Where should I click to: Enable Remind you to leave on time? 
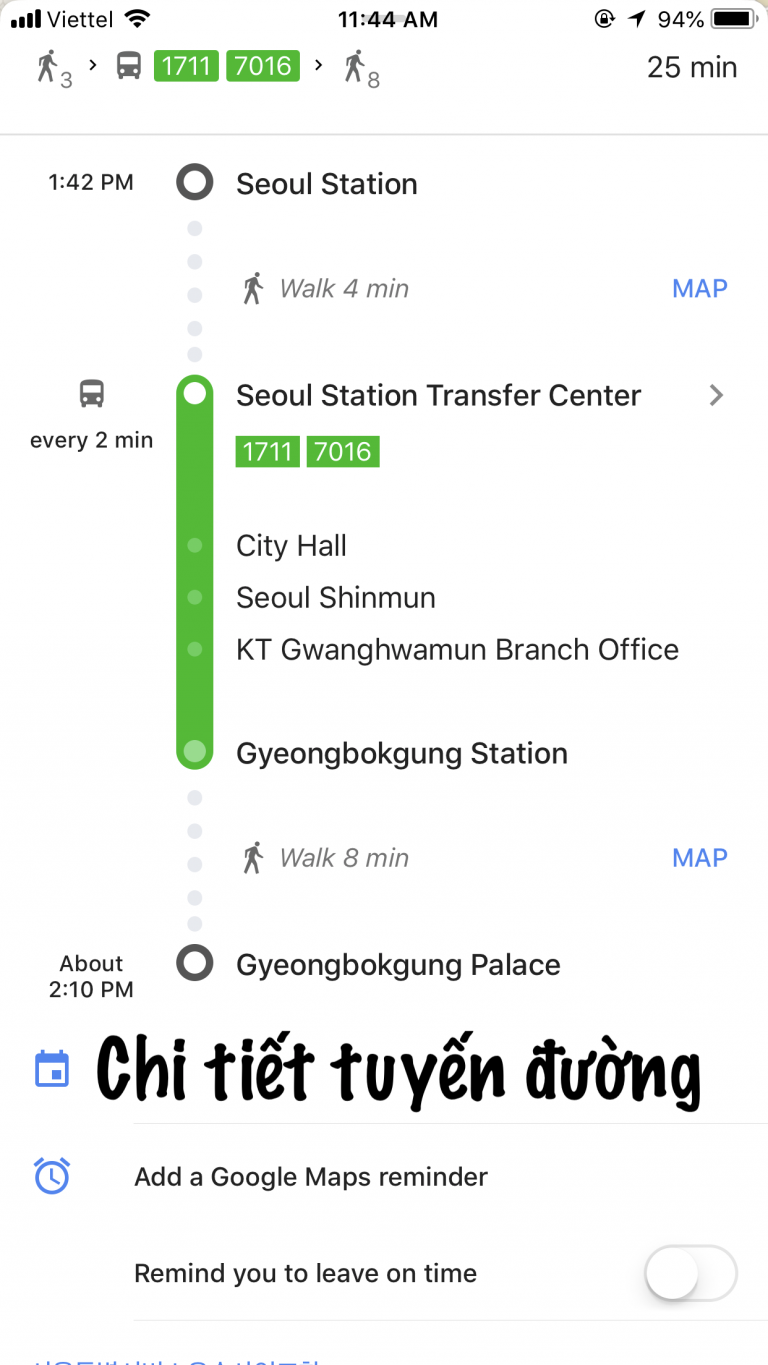pyautogui.click(x=690, y=1272)
